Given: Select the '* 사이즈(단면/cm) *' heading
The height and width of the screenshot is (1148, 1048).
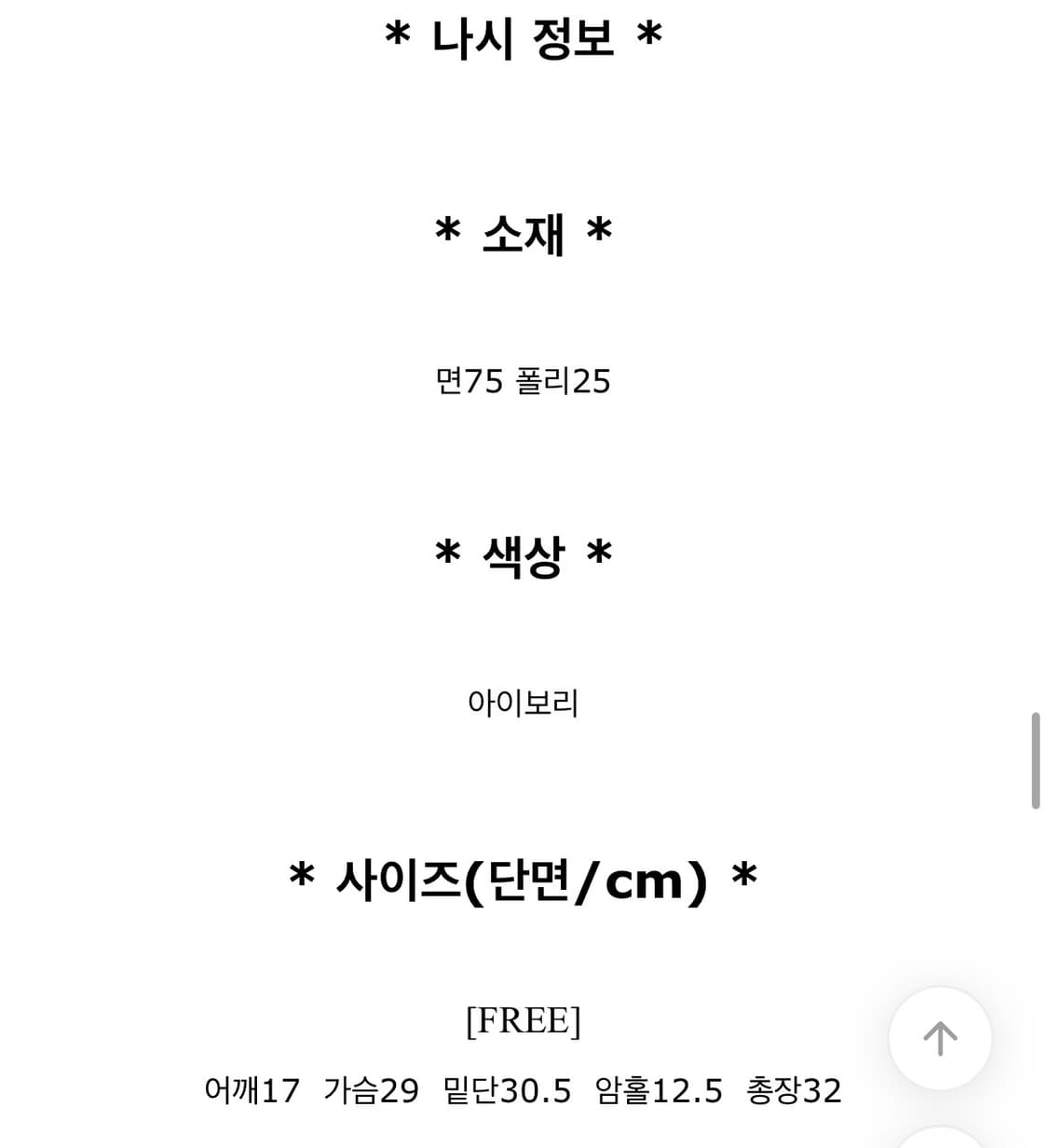Looking at the screenshot, I should (524, 881).
